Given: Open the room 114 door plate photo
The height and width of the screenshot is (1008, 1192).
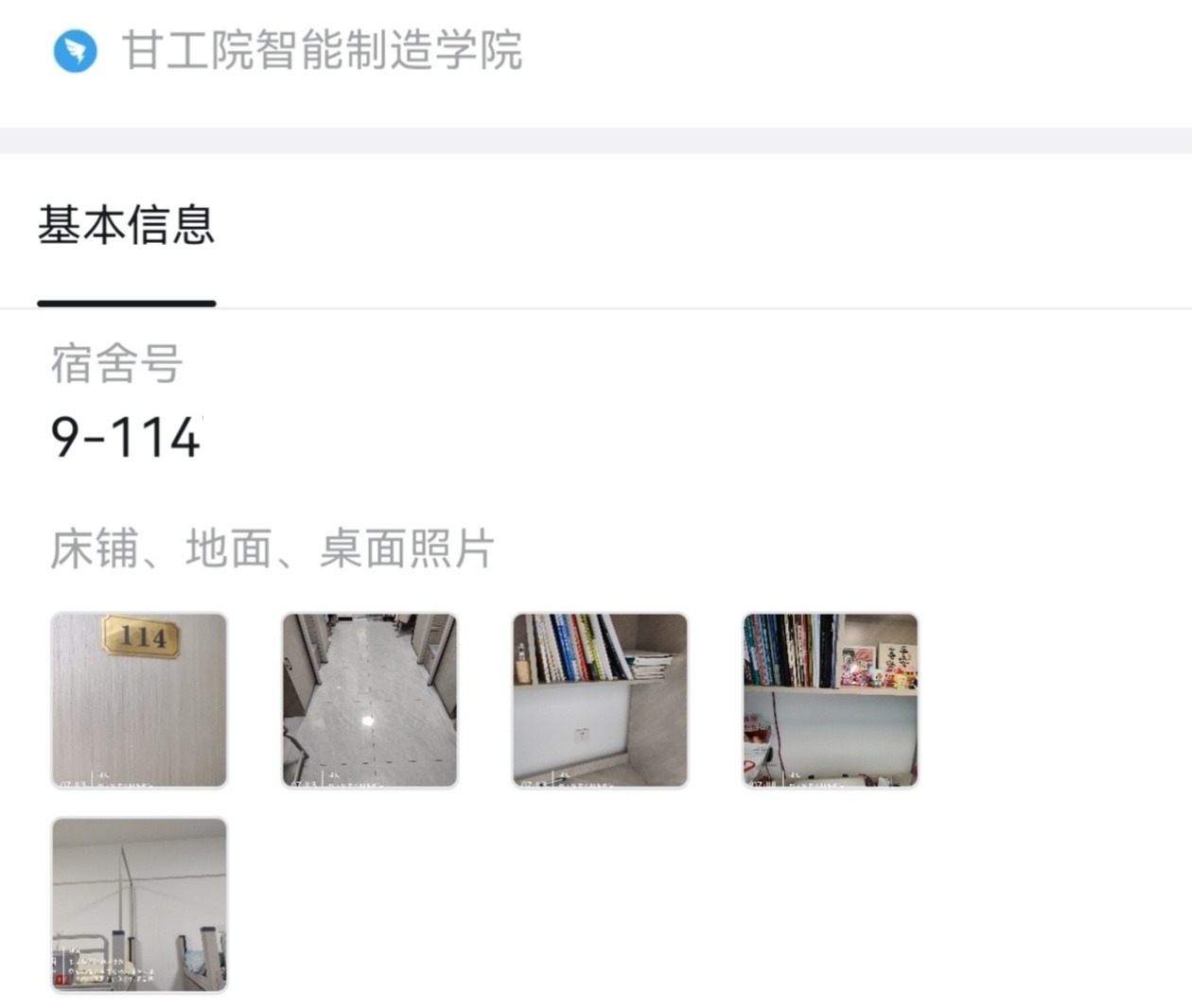Looking at the screenshot, I should click(x=139, y=700).
